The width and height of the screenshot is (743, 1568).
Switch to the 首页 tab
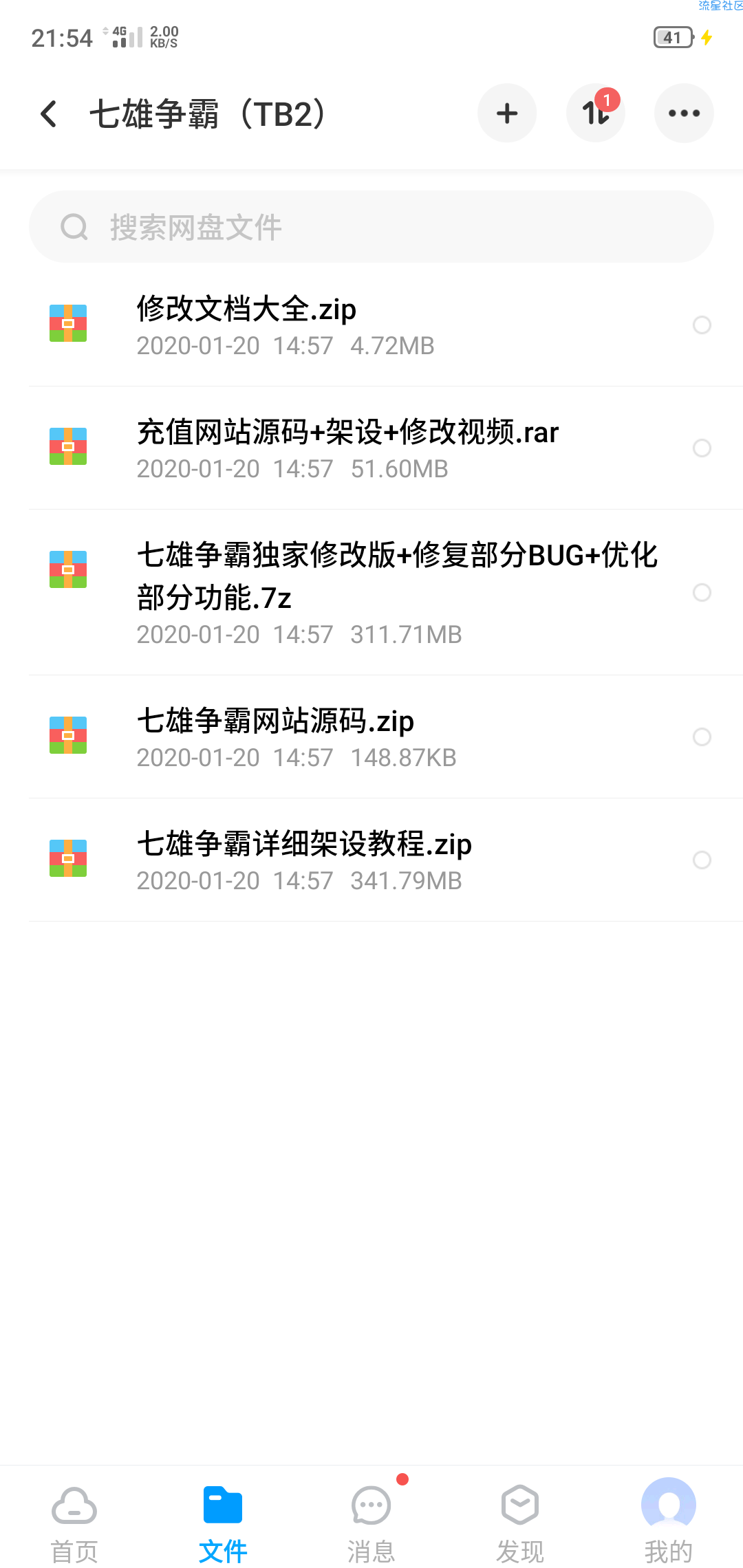(74, 1521)
